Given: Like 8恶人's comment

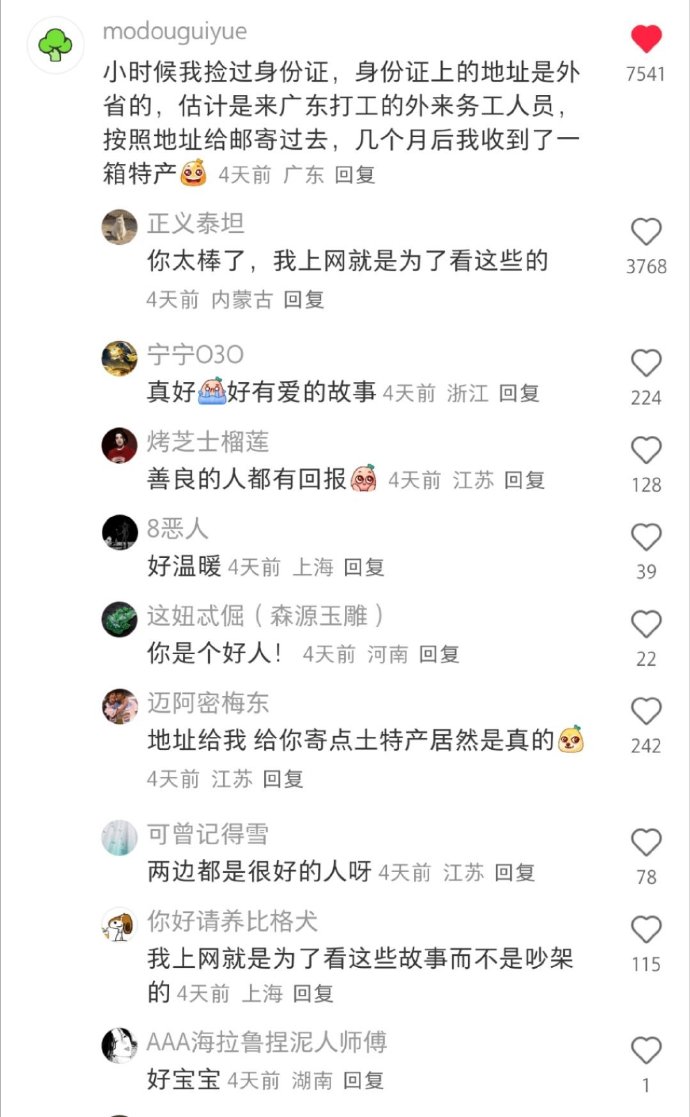Looking at the screenshot, I should click(x=647, y=537).
